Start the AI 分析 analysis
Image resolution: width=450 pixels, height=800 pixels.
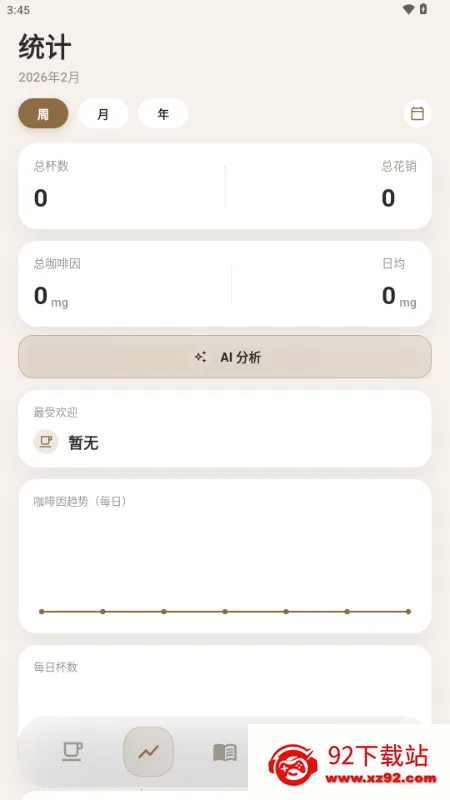225,357
